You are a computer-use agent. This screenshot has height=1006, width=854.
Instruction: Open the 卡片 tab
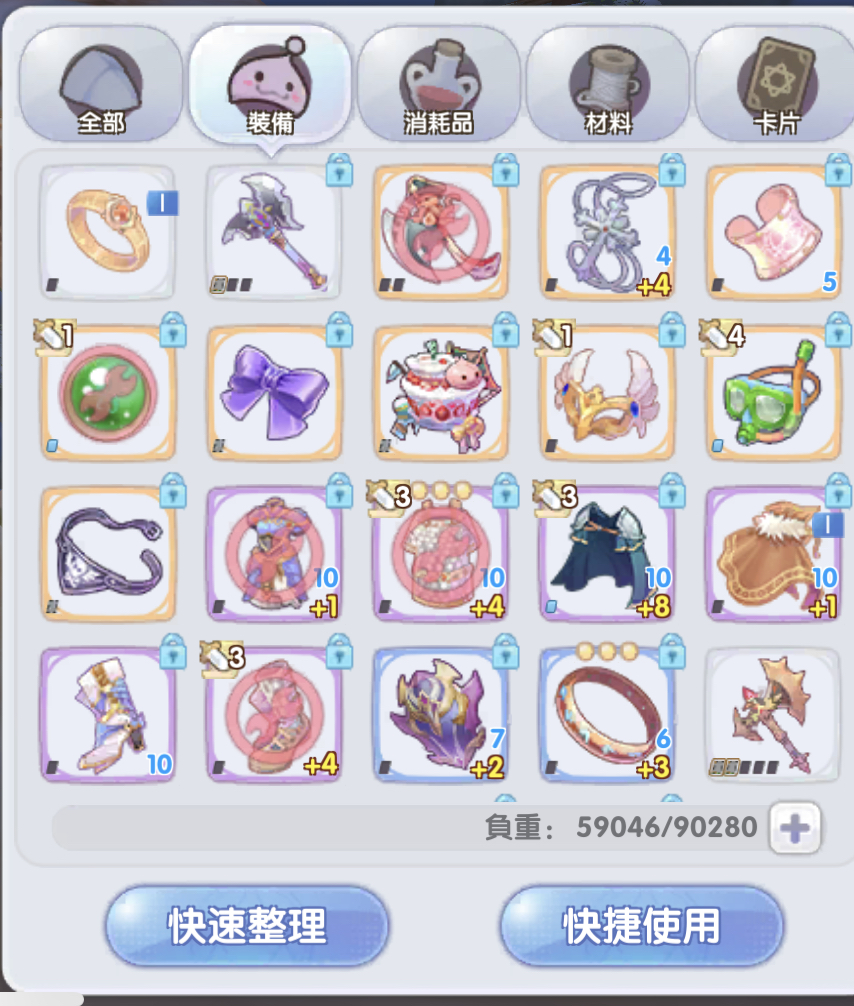point(774,85)
